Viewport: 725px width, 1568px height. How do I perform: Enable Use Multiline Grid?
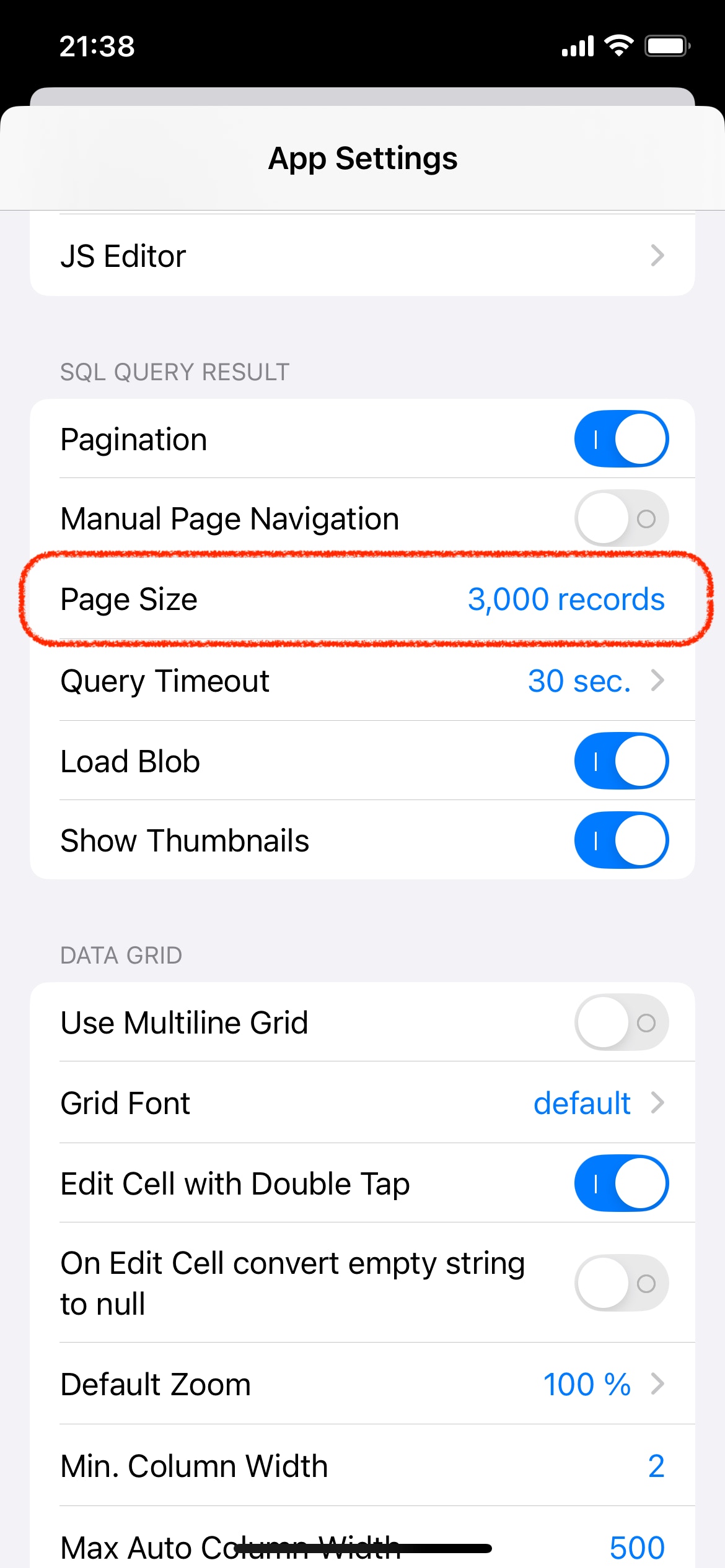point(622,1022)
